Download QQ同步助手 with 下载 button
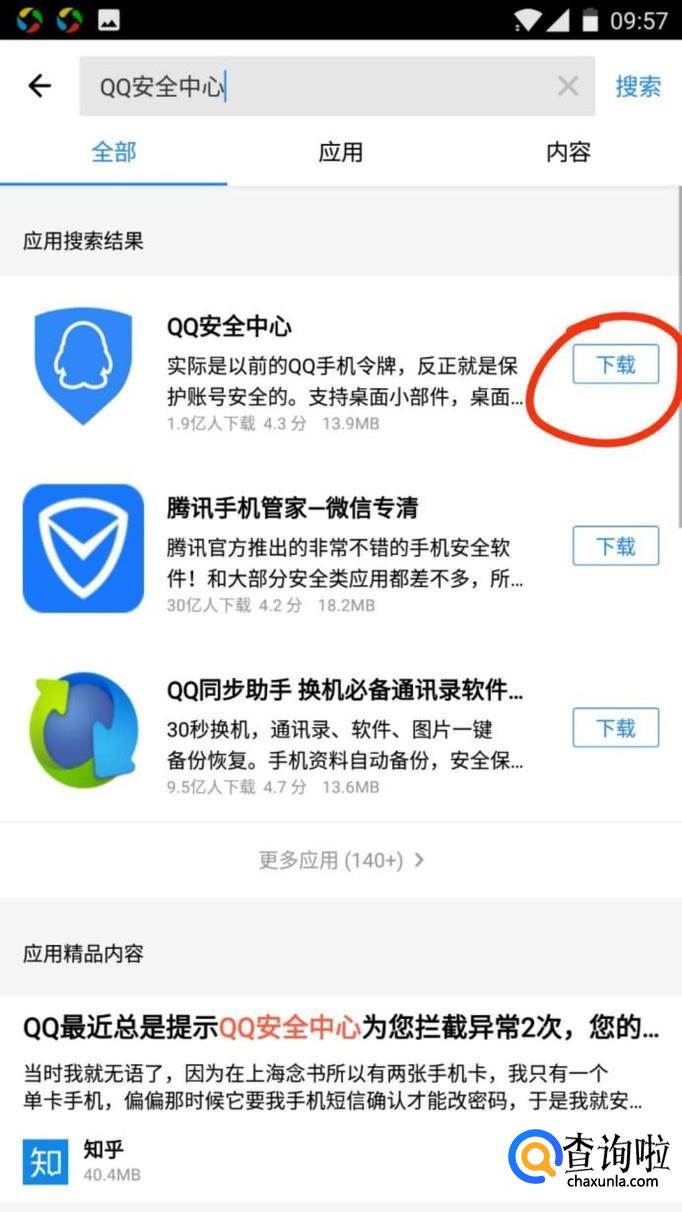The image size is (682, 1212). click(x=616, y=728)
